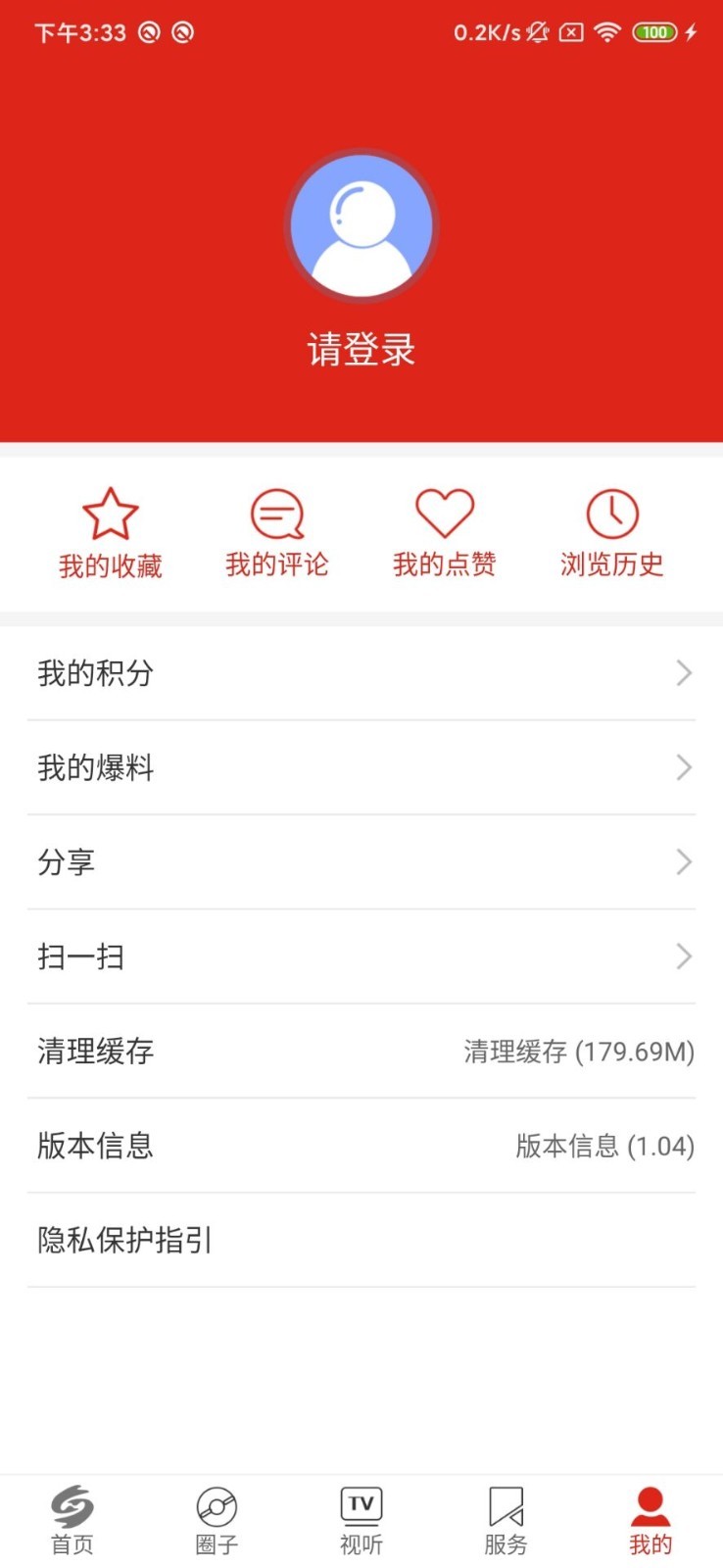723x1568 pixels.
Task: Expand the 我的积分 row
Action: coord(361,673)
